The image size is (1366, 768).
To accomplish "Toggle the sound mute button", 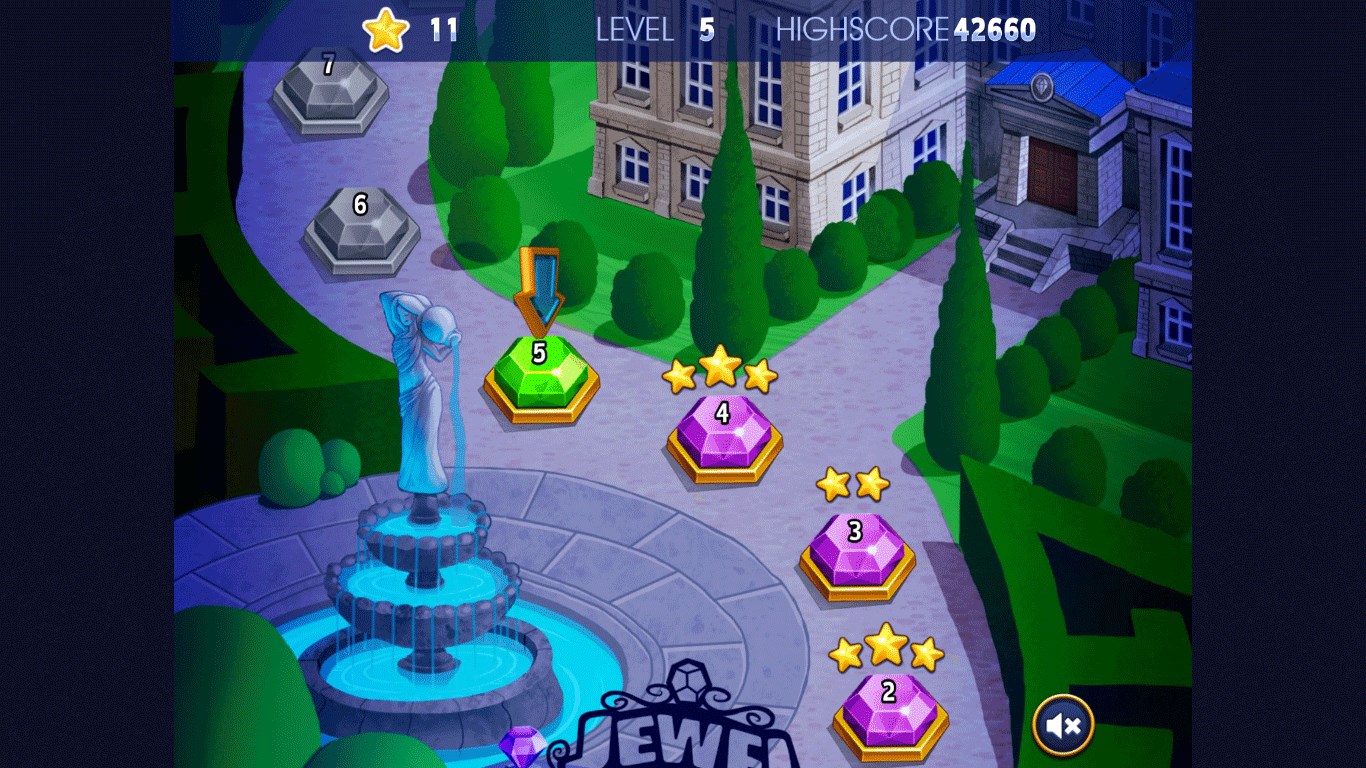I will 1063,724.
